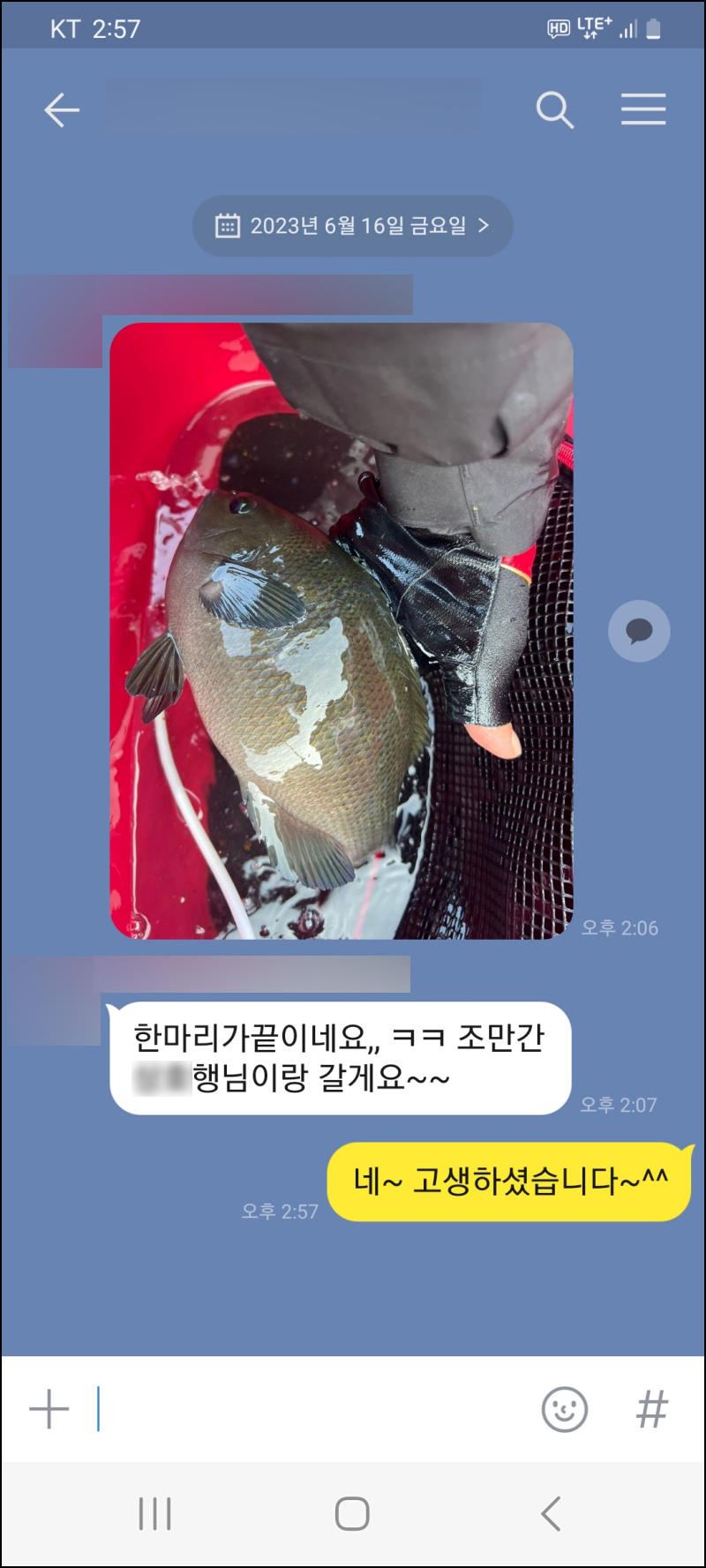706x1568 pixels.
Task: Open the 2023년 6월 16일 date chip
Action: point(352,226)
